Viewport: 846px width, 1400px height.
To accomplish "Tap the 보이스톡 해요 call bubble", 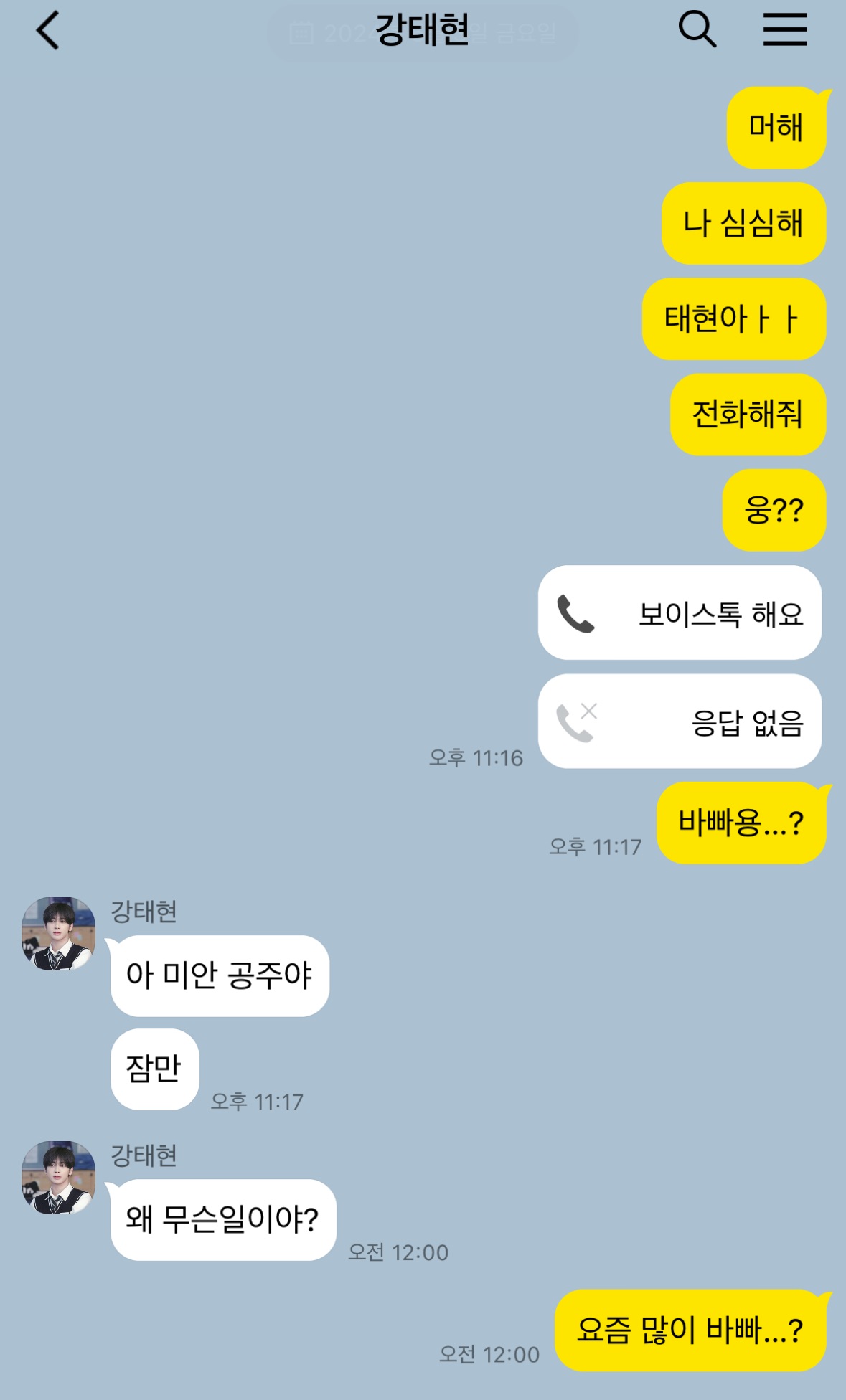I will [x=680, y=612].
